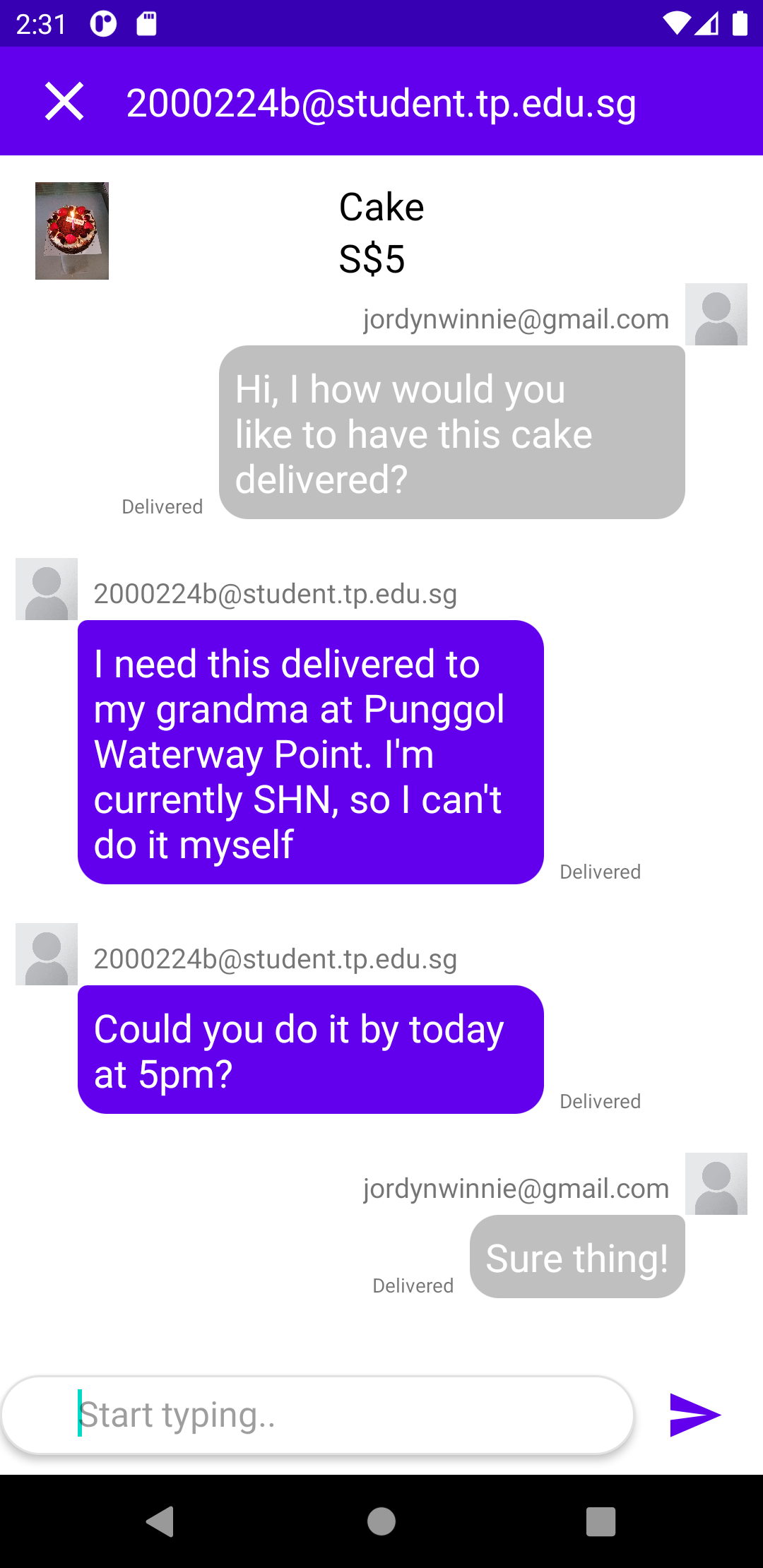Image resolution: width=763 pixels, height=1568 pixels.
Task: Tap the Start typing message field
Action: click(318, 1415)
